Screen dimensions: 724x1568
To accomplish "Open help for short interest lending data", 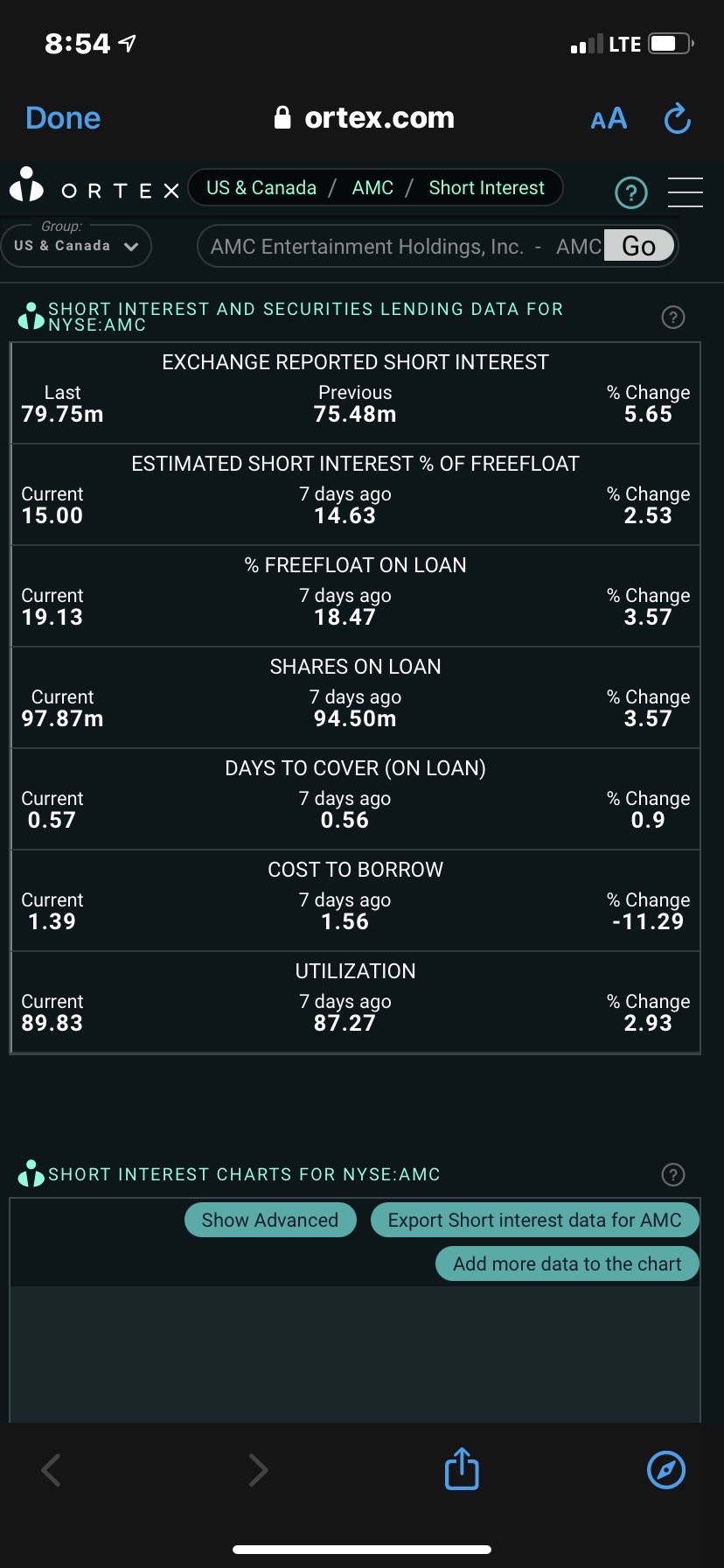I will pos(673,317).
